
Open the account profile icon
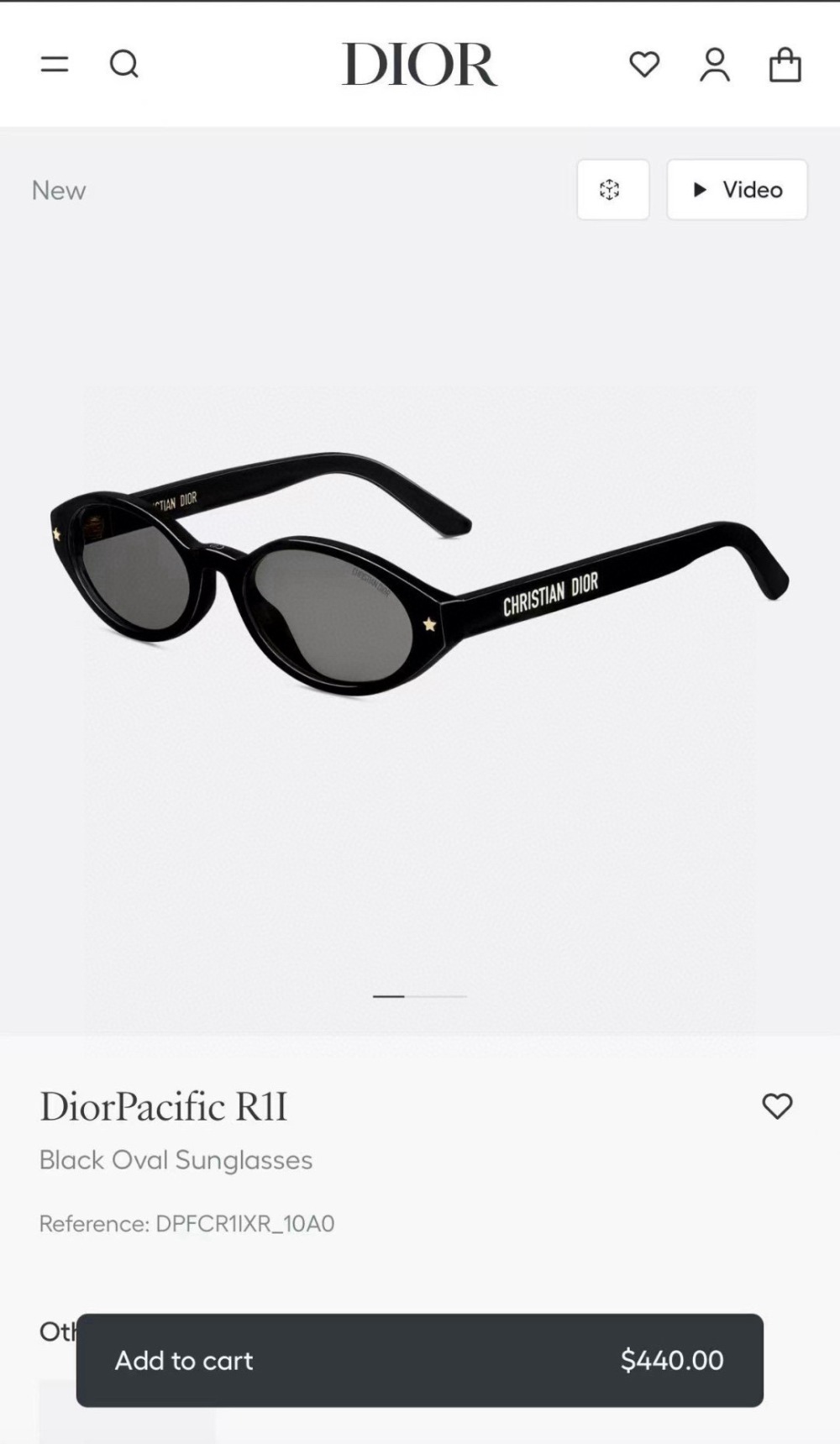tap(715, 65)
